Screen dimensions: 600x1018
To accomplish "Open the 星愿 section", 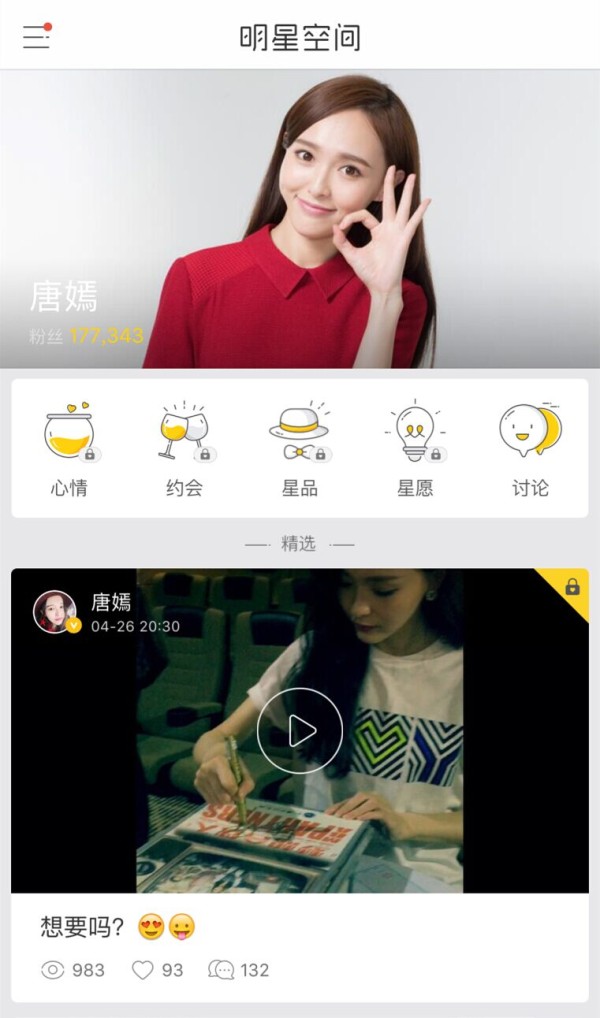I will 416,449.
